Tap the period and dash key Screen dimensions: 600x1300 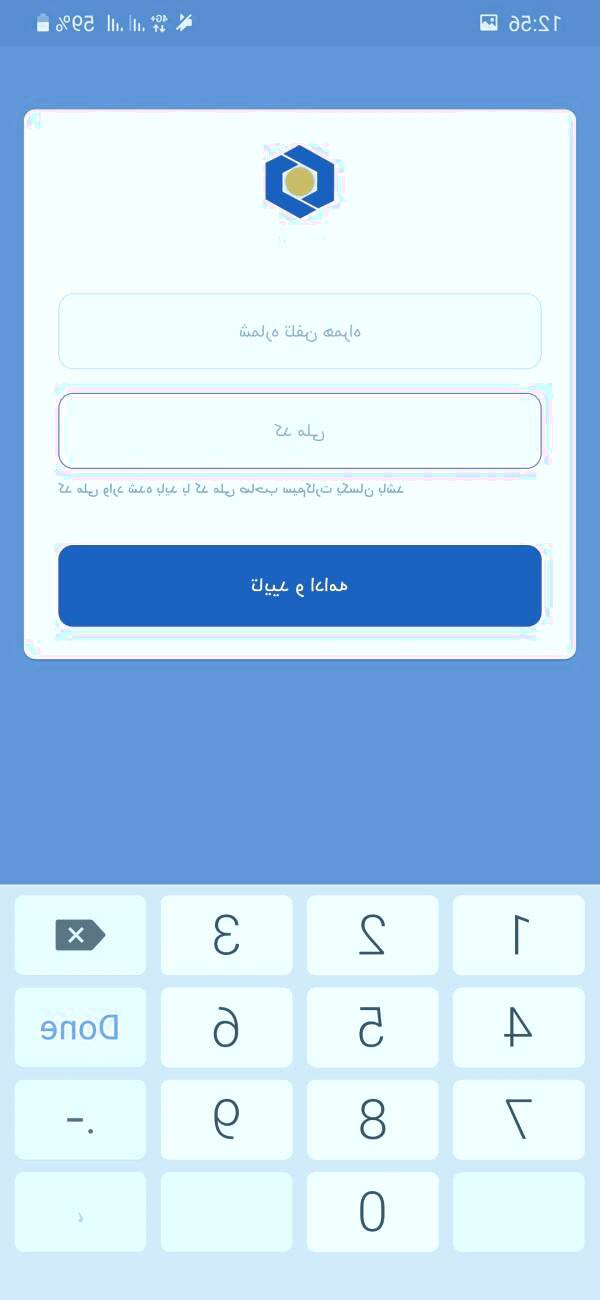(x=80, y=1119)
